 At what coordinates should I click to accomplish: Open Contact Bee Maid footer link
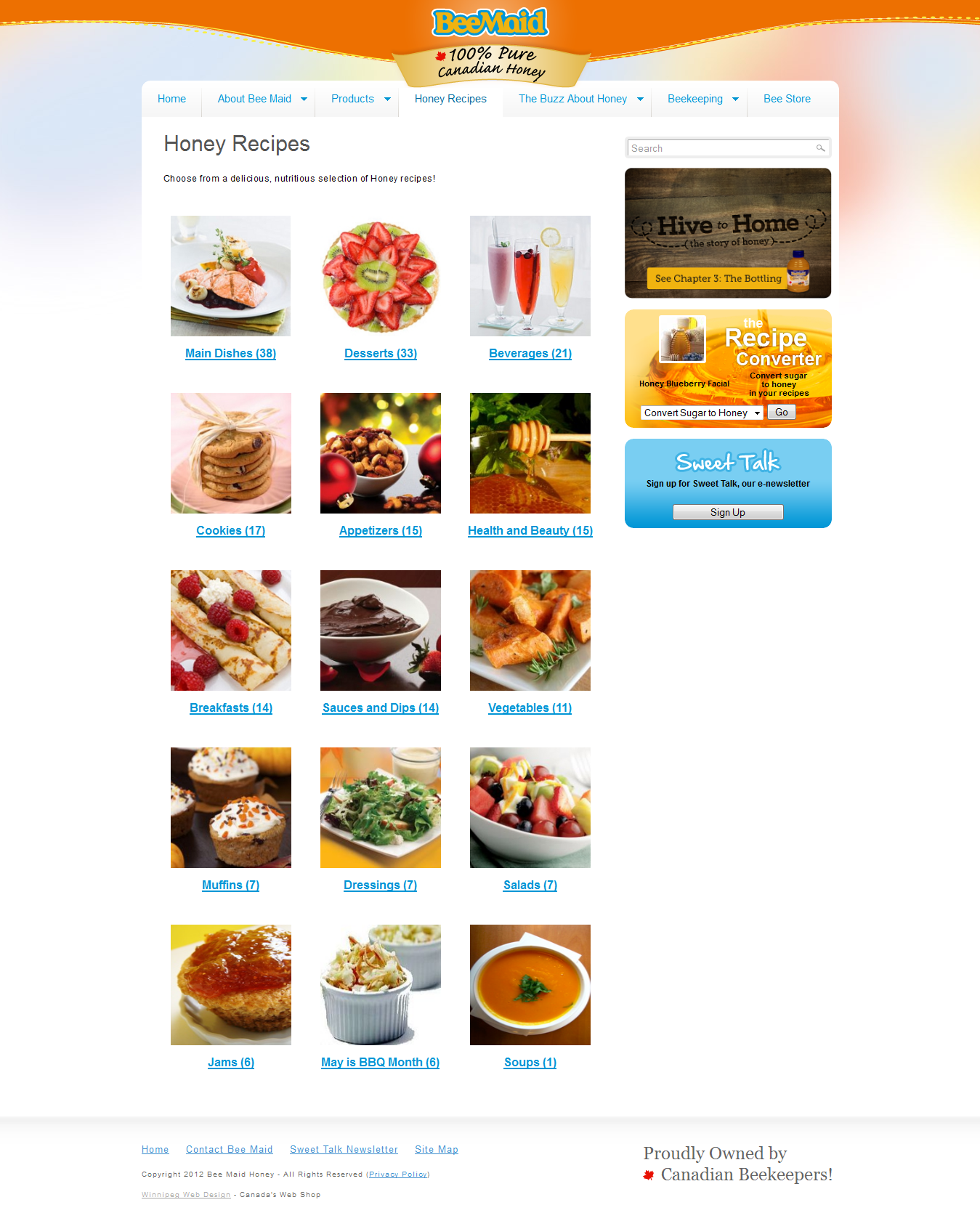(x=230, y=1149)
